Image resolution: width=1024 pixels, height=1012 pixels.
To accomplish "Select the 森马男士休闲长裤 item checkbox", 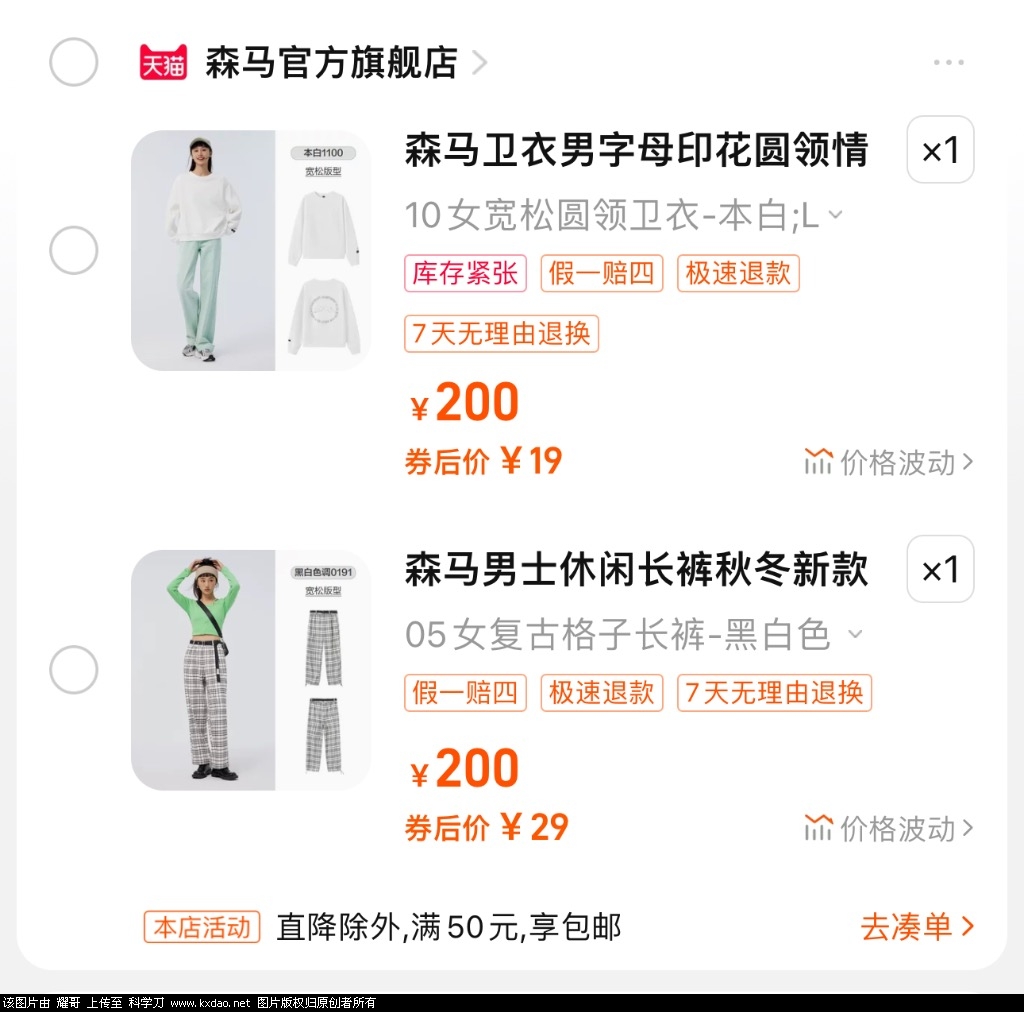I will coord(74,670).
